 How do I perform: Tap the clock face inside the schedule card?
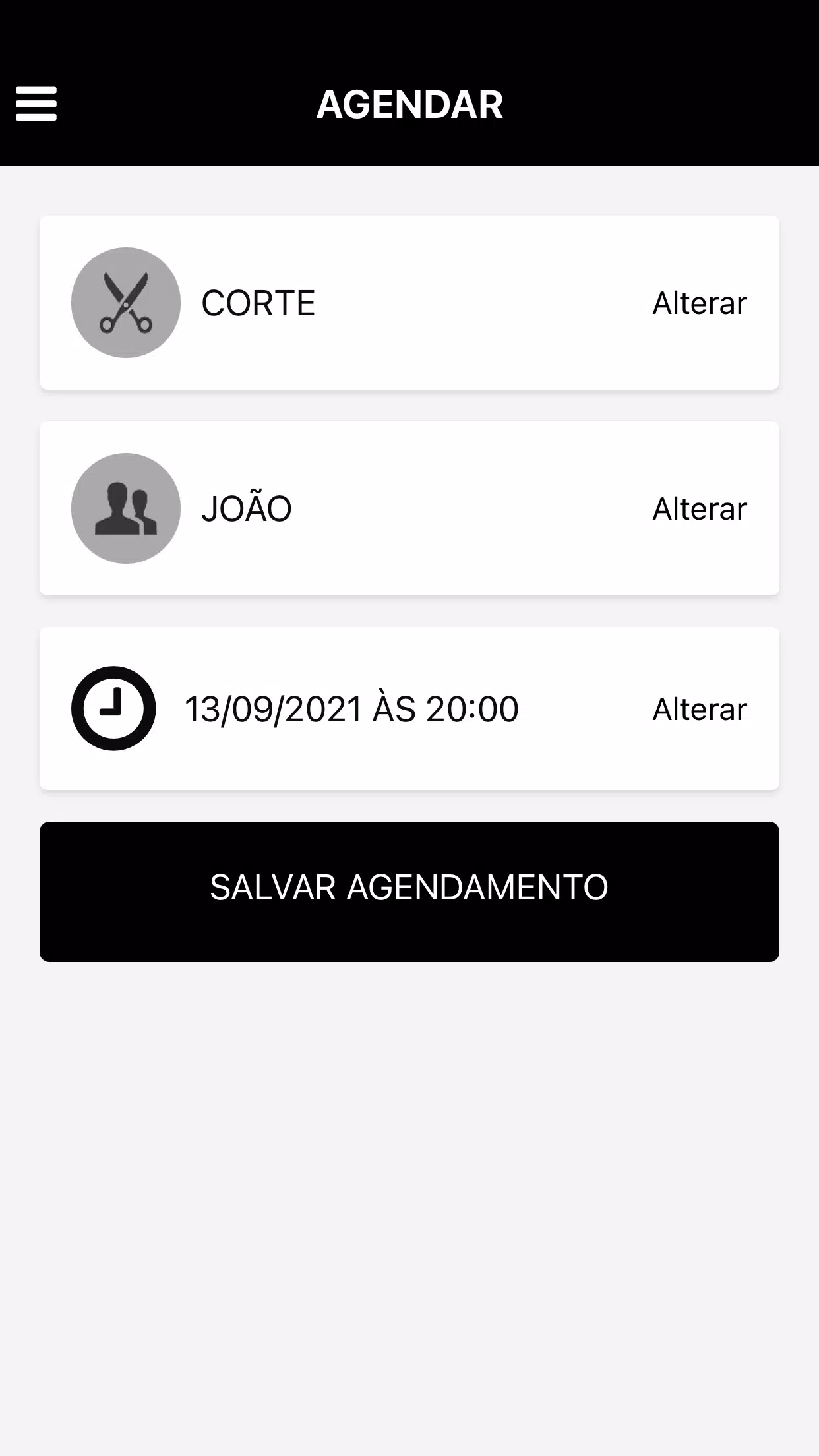tap(113, 708)
